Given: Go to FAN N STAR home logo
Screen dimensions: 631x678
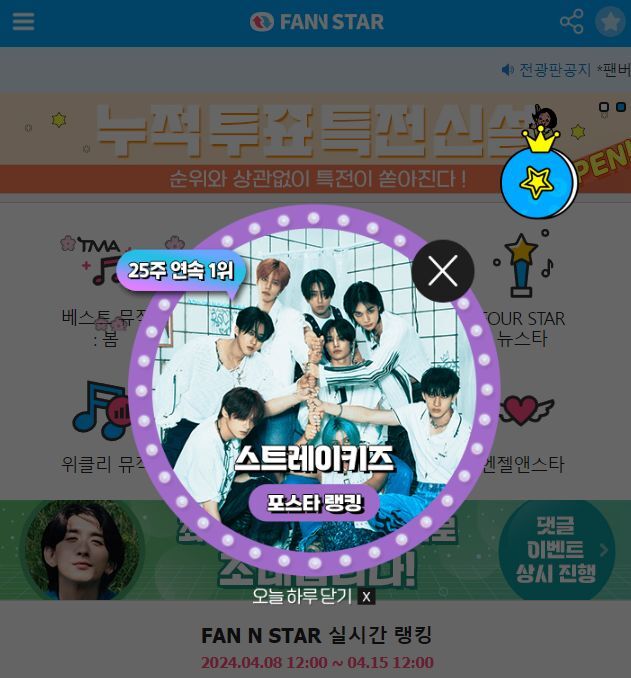Looking at the screenshot, I should (316, 22).
